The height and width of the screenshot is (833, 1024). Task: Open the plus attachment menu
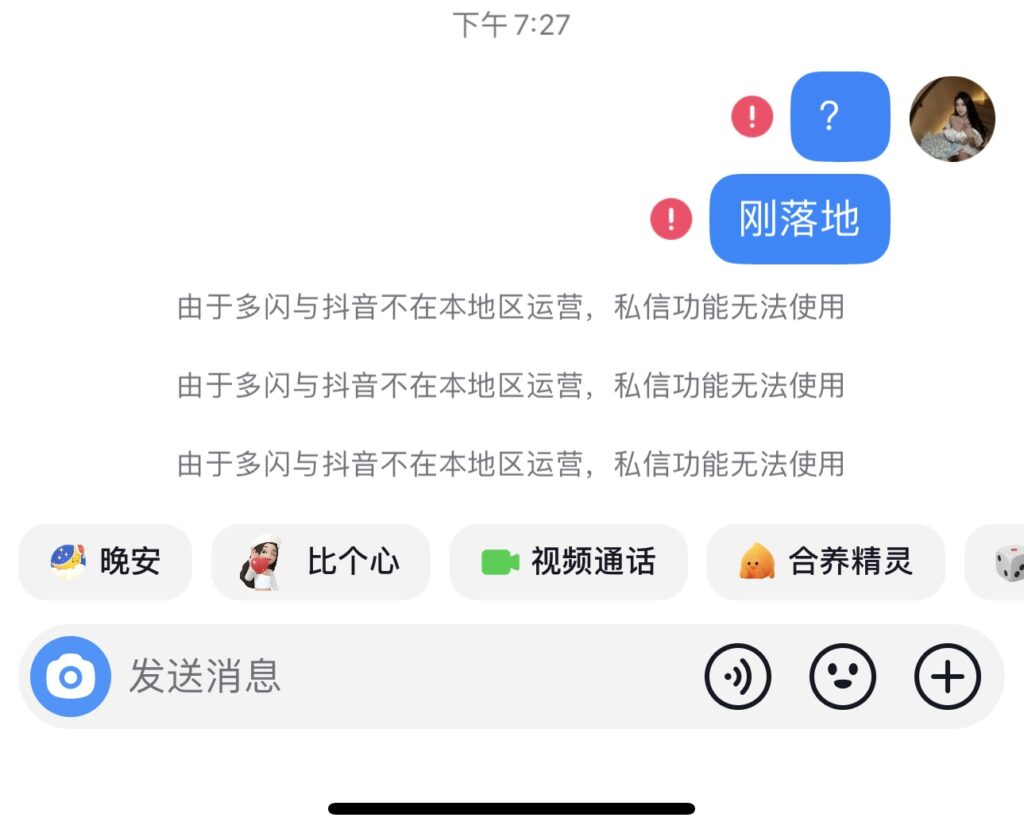click(947, 677)
